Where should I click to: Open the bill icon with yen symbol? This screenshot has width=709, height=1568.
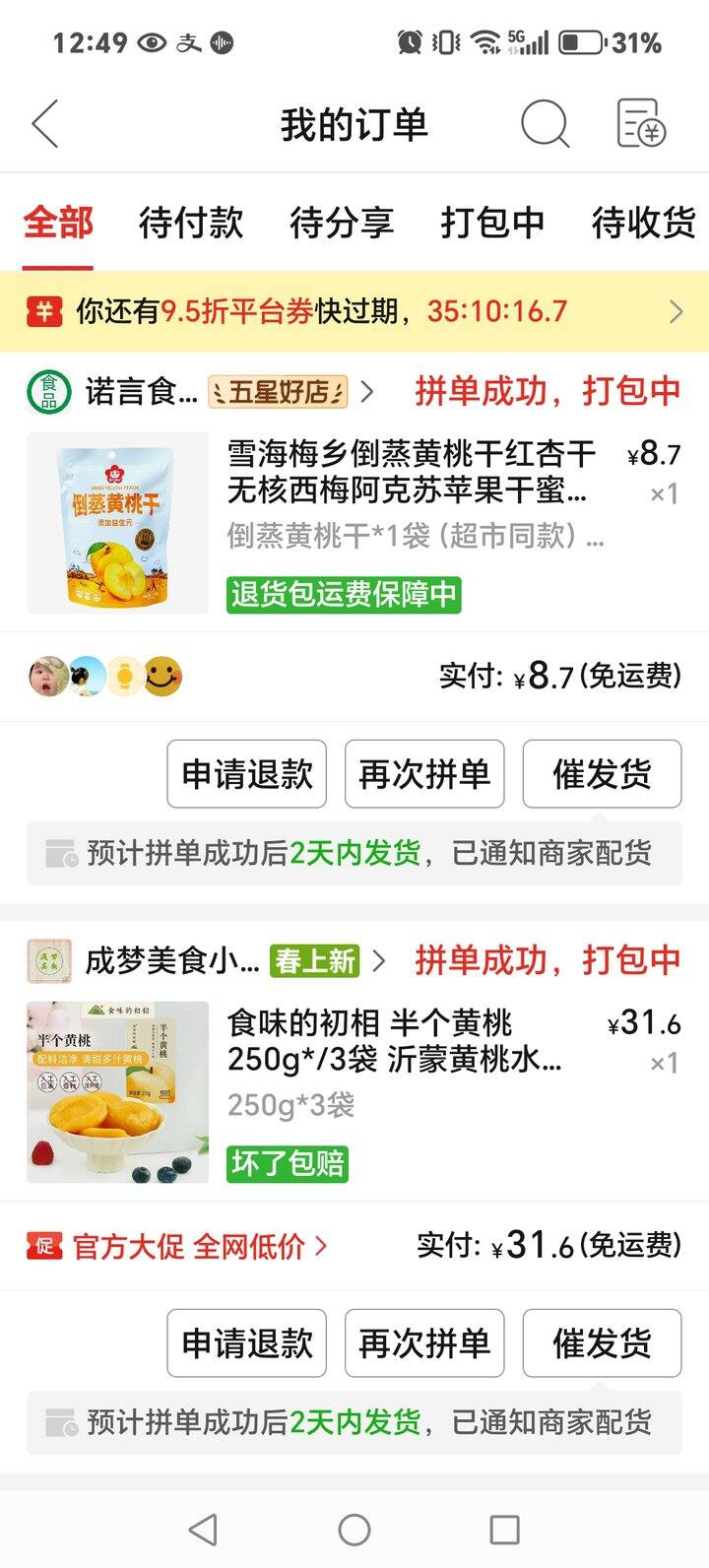coord(641,124)
